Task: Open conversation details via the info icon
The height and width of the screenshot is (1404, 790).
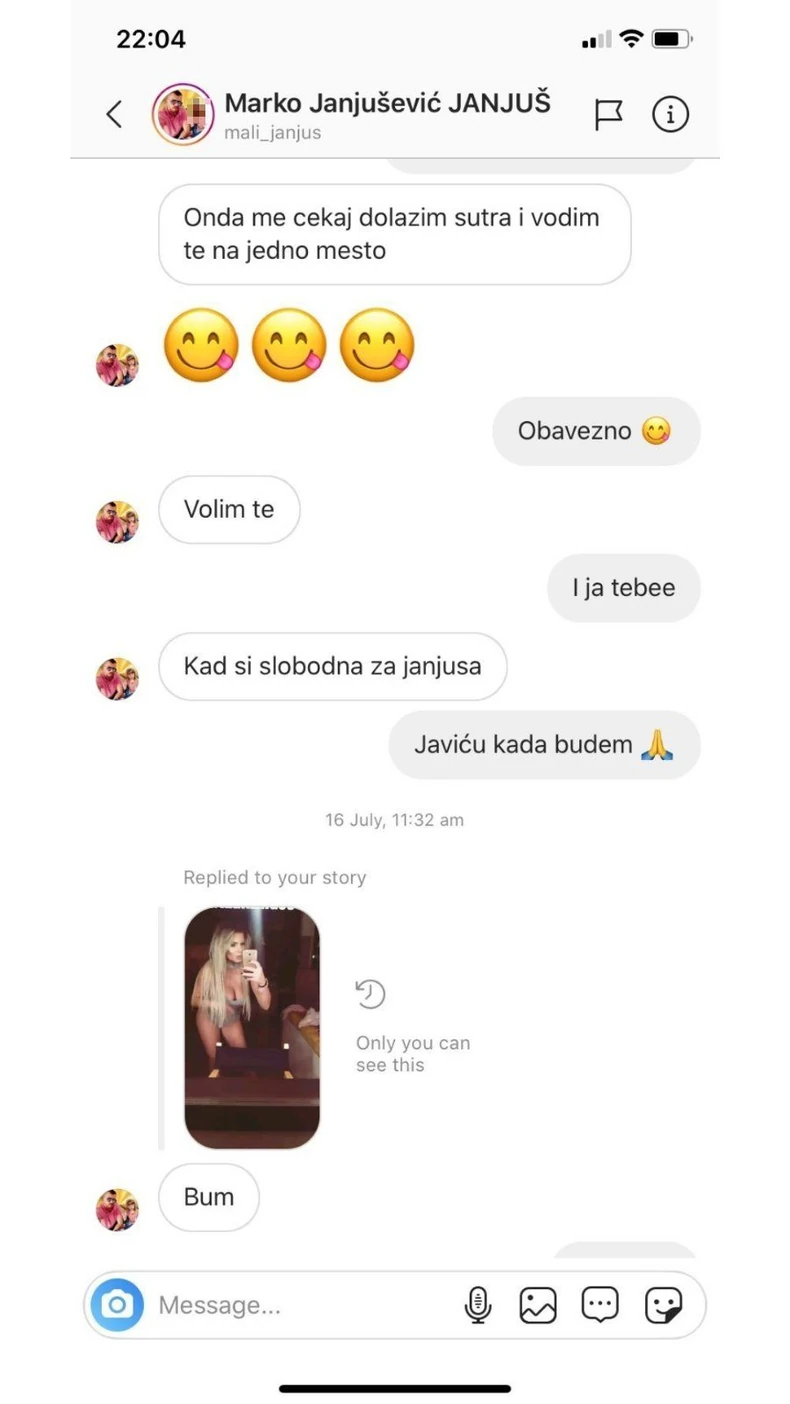Action: 670,114
